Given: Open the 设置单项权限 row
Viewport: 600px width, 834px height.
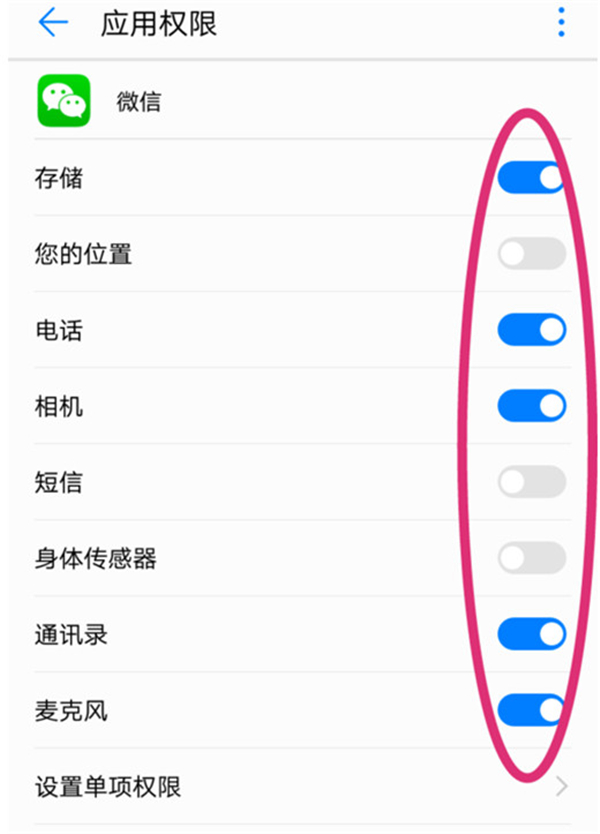Looking at the screenshot, I should point(300,786).
